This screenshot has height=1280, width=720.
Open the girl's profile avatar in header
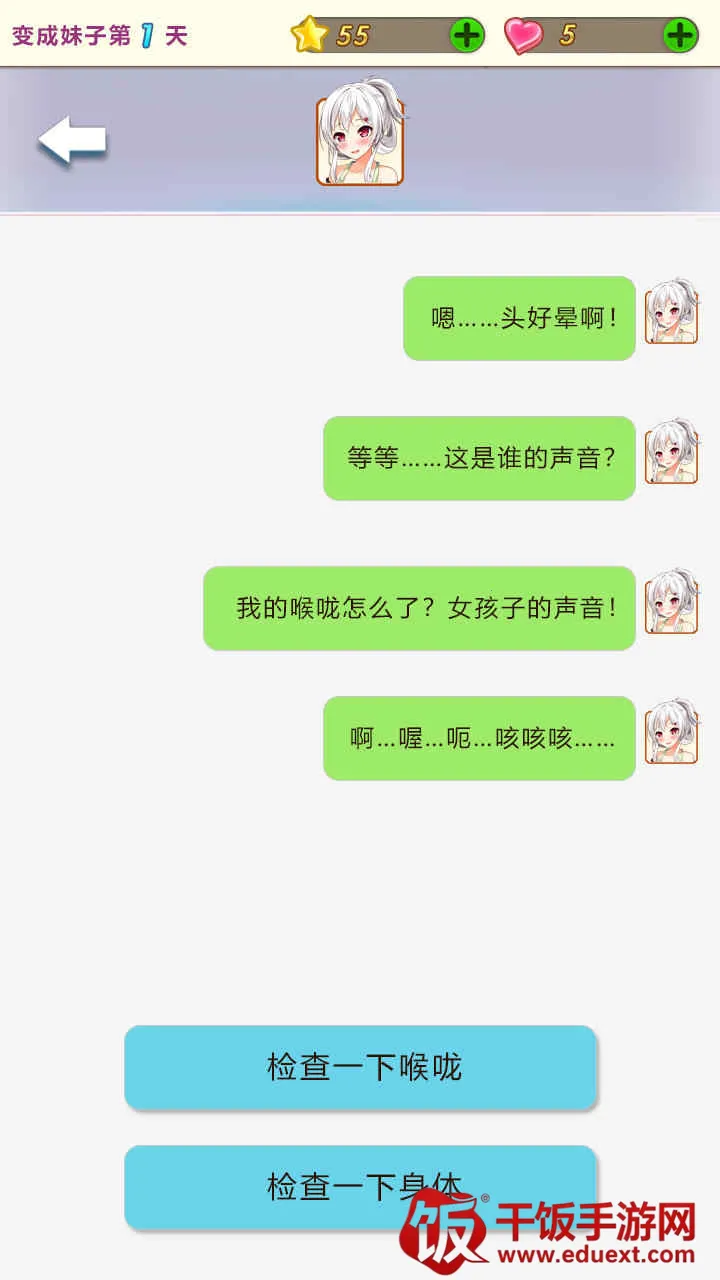pos(361,141)
